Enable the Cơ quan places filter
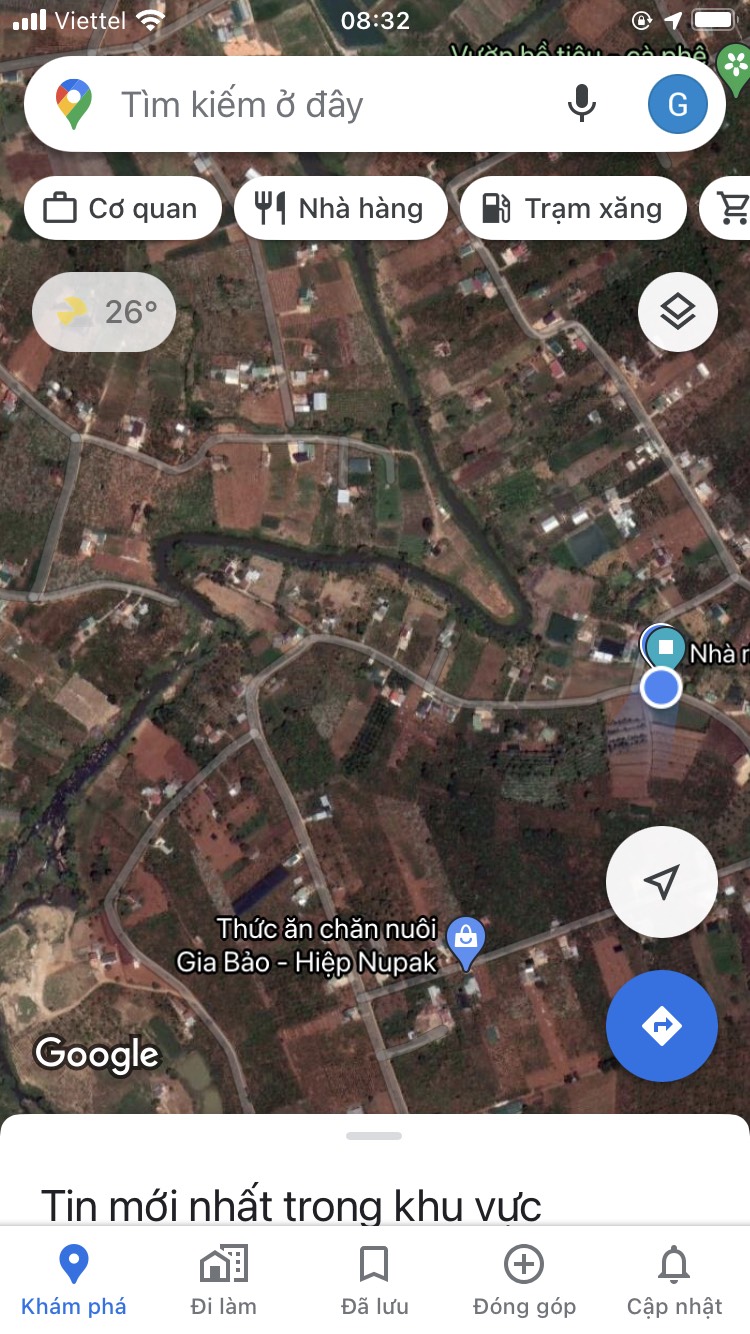This screenshot has height=1334, width=750. pyautogui.click(x=122, y=208)
